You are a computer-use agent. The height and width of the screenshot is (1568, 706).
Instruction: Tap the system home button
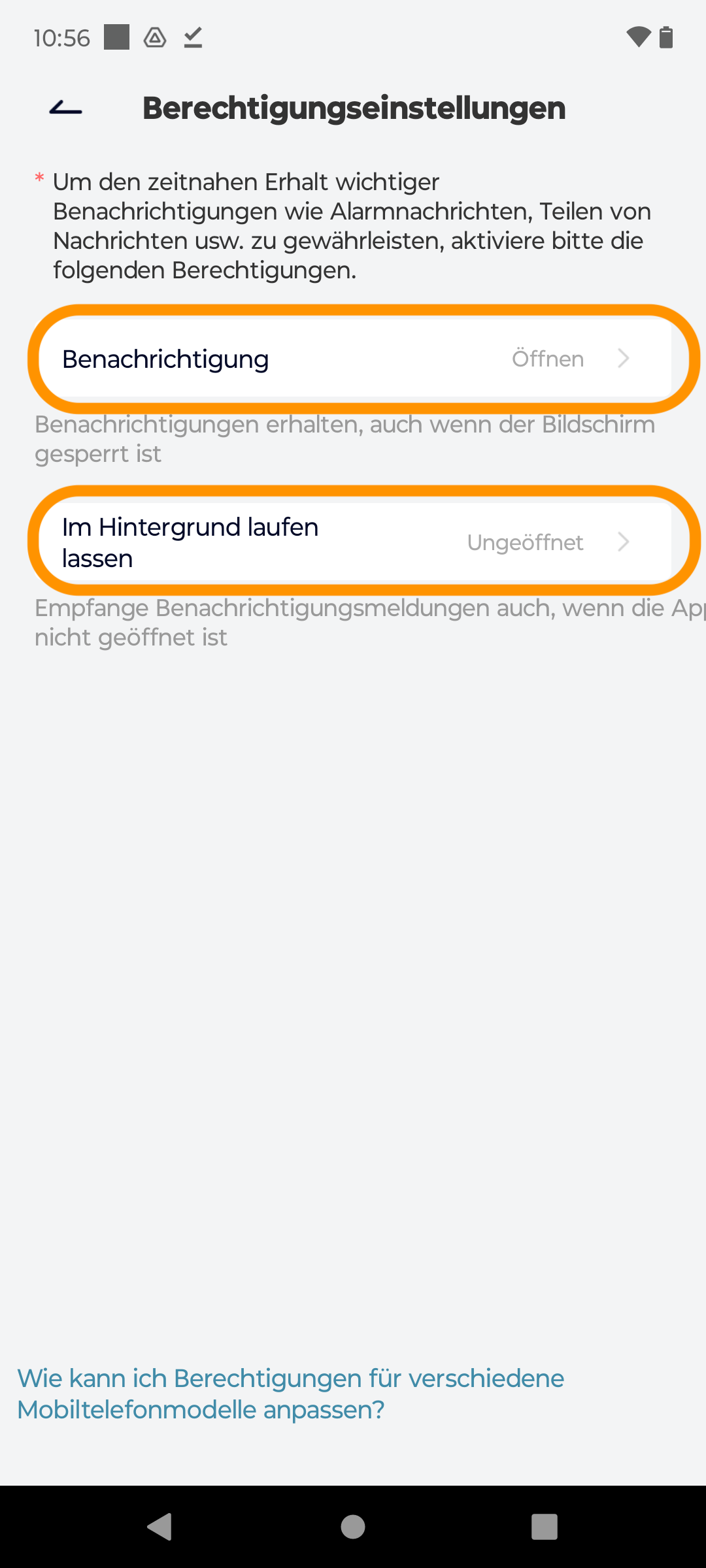(x=353, y=1527)
